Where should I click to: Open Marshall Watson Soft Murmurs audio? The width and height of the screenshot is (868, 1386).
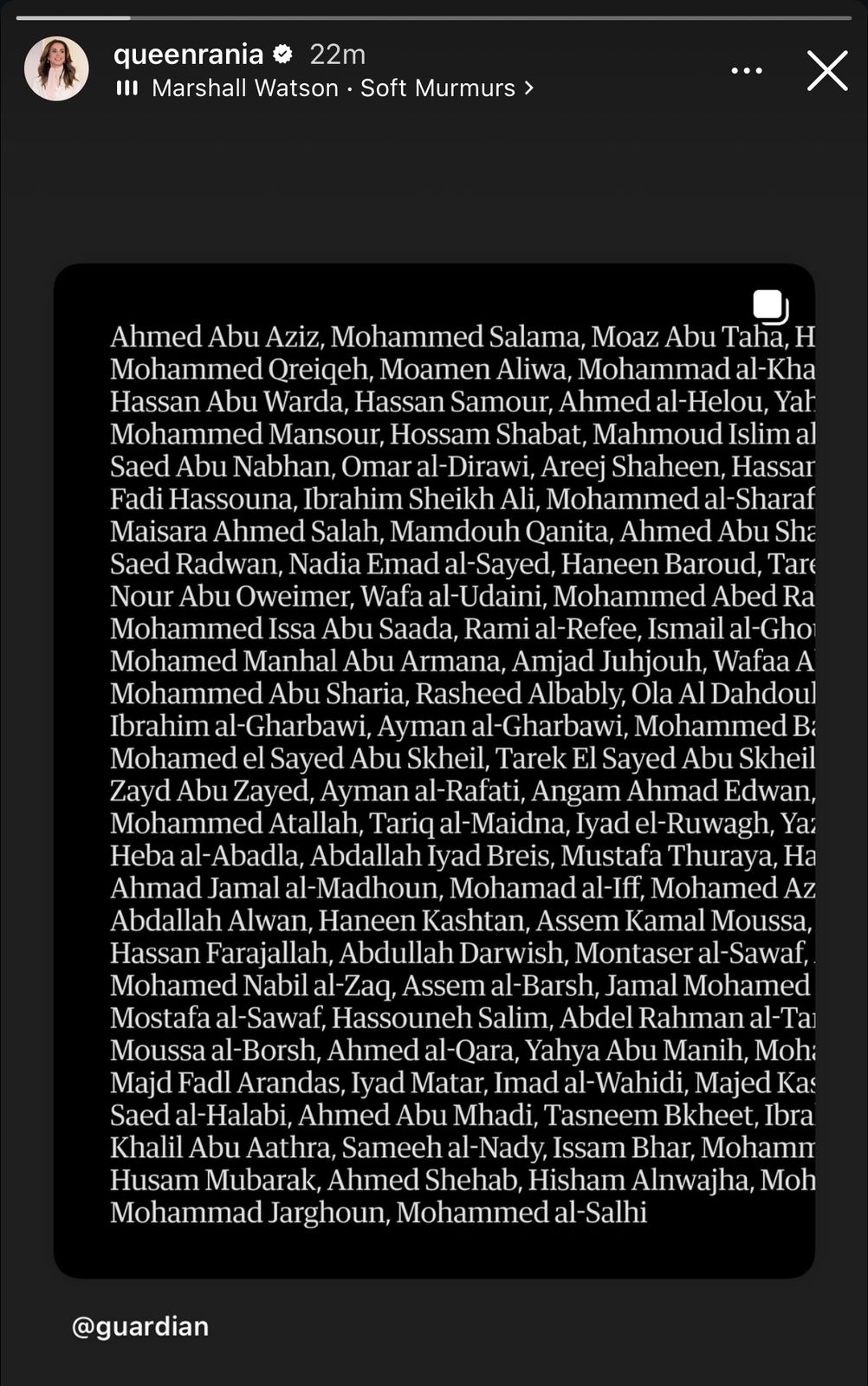(x=333, y=88)
